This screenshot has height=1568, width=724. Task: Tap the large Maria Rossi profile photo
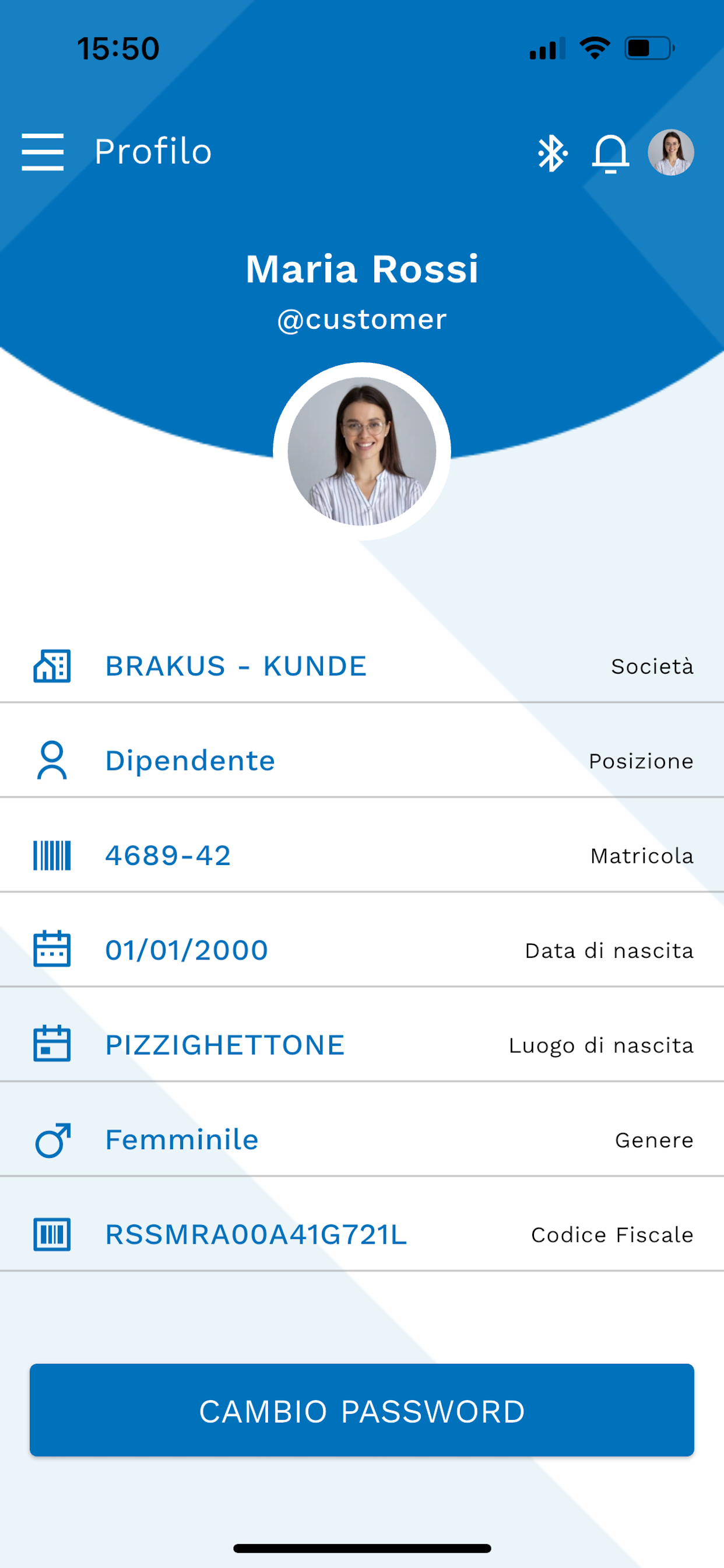pos(362,451)
